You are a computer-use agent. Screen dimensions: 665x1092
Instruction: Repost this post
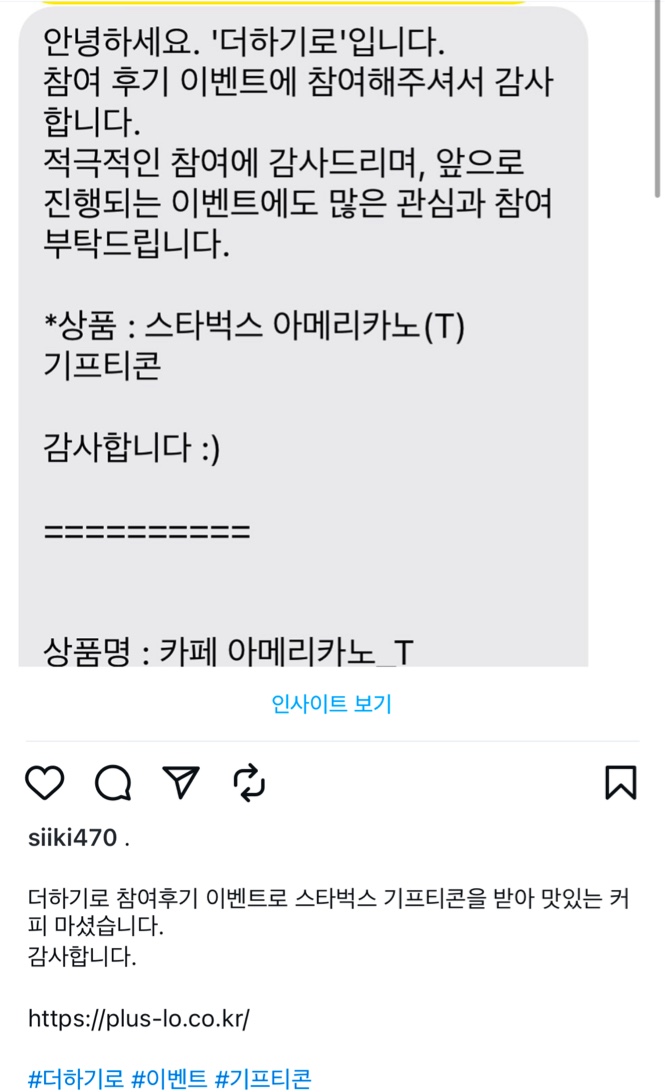pos(248,782)
